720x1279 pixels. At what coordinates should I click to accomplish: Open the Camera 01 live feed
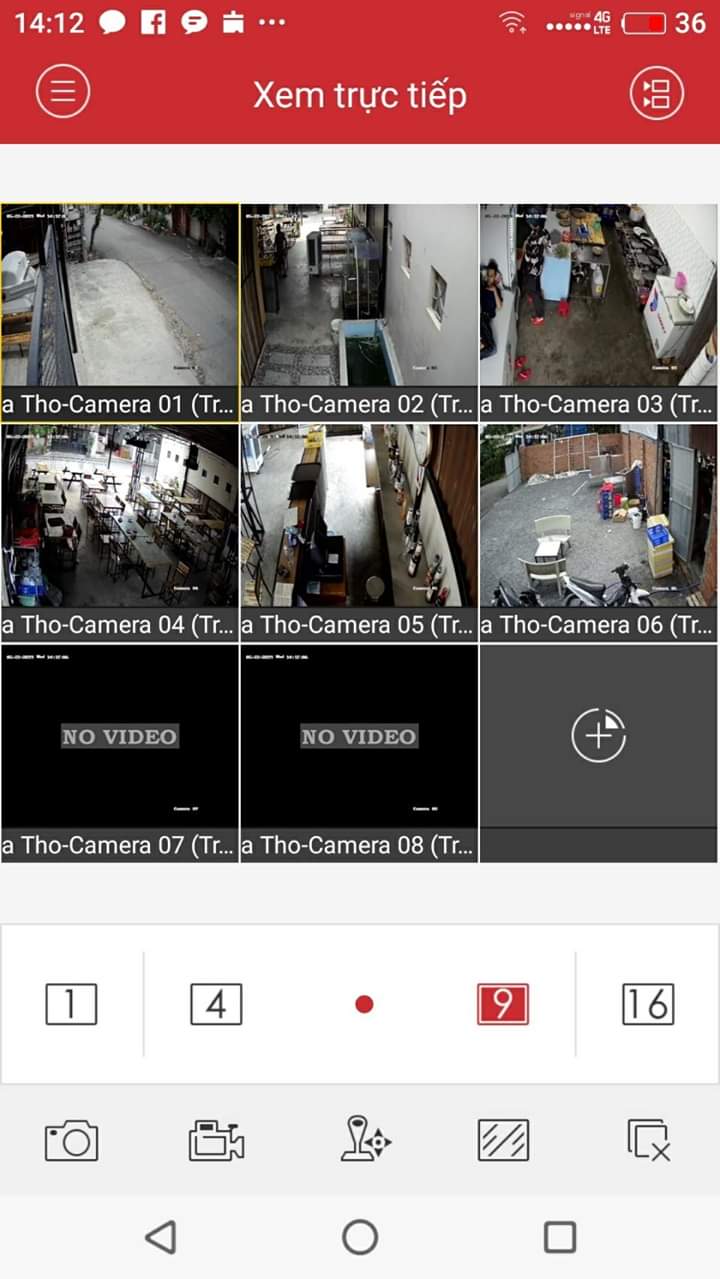tap(120, 296)
